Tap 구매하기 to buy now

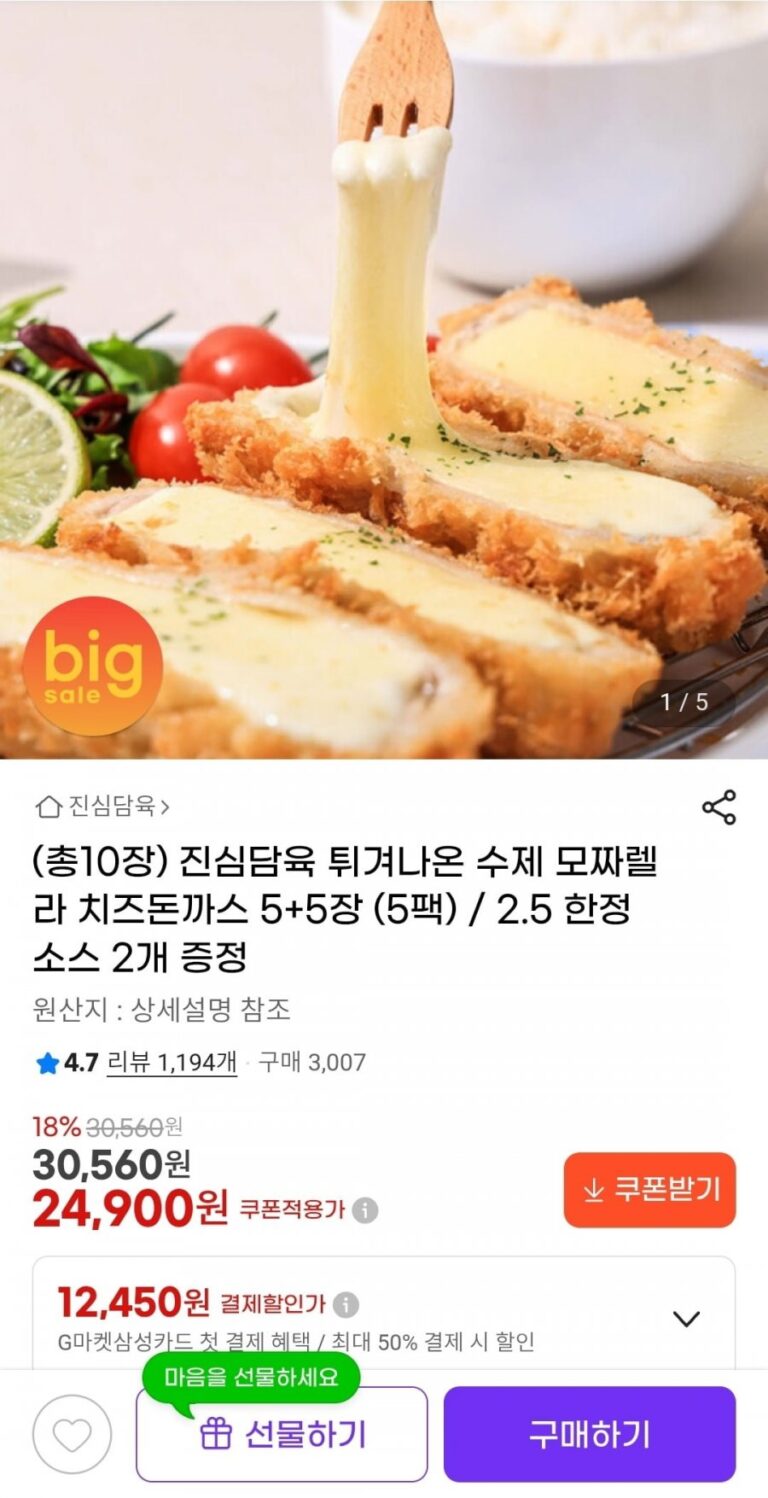click(x=589, y=1434)
